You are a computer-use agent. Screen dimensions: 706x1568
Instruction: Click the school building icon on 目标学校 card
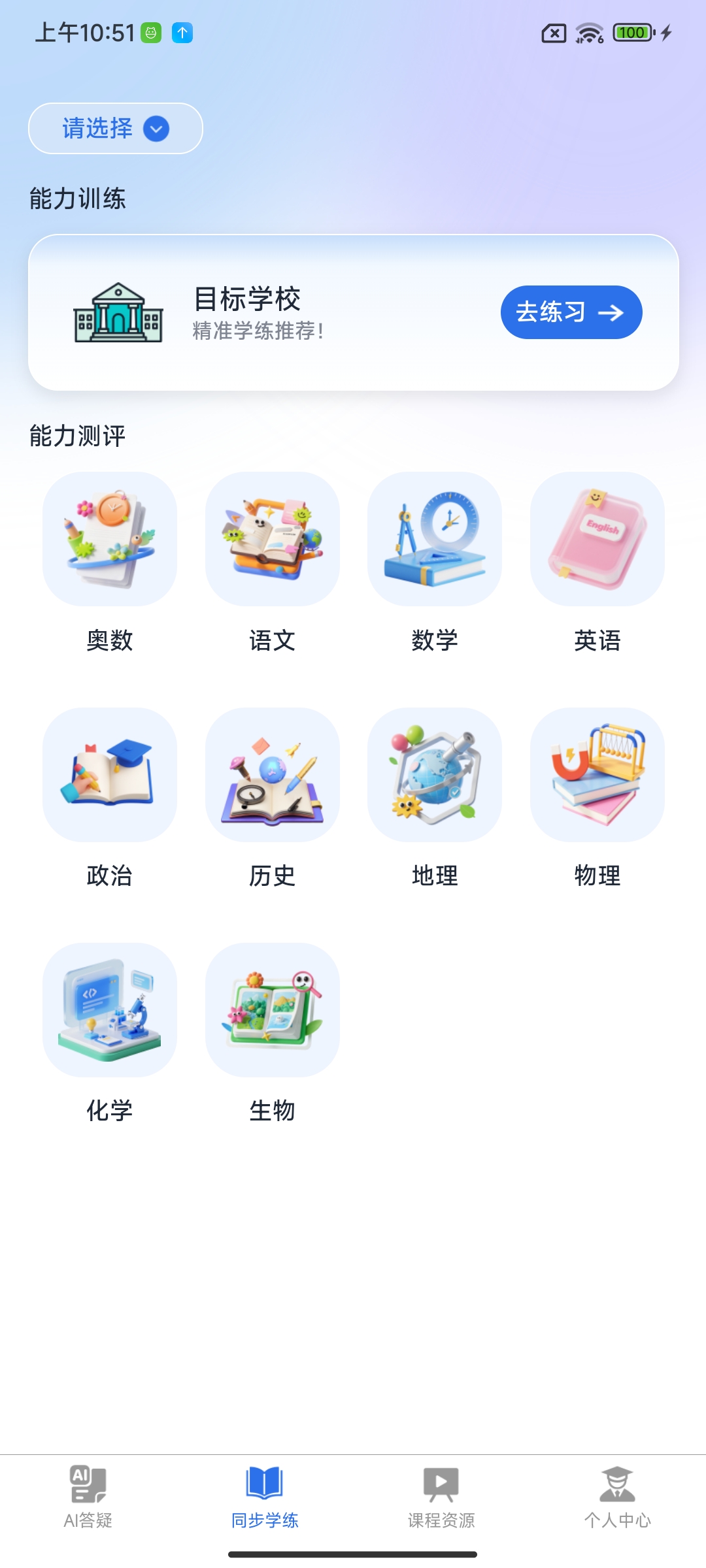(x=116, y=312)
